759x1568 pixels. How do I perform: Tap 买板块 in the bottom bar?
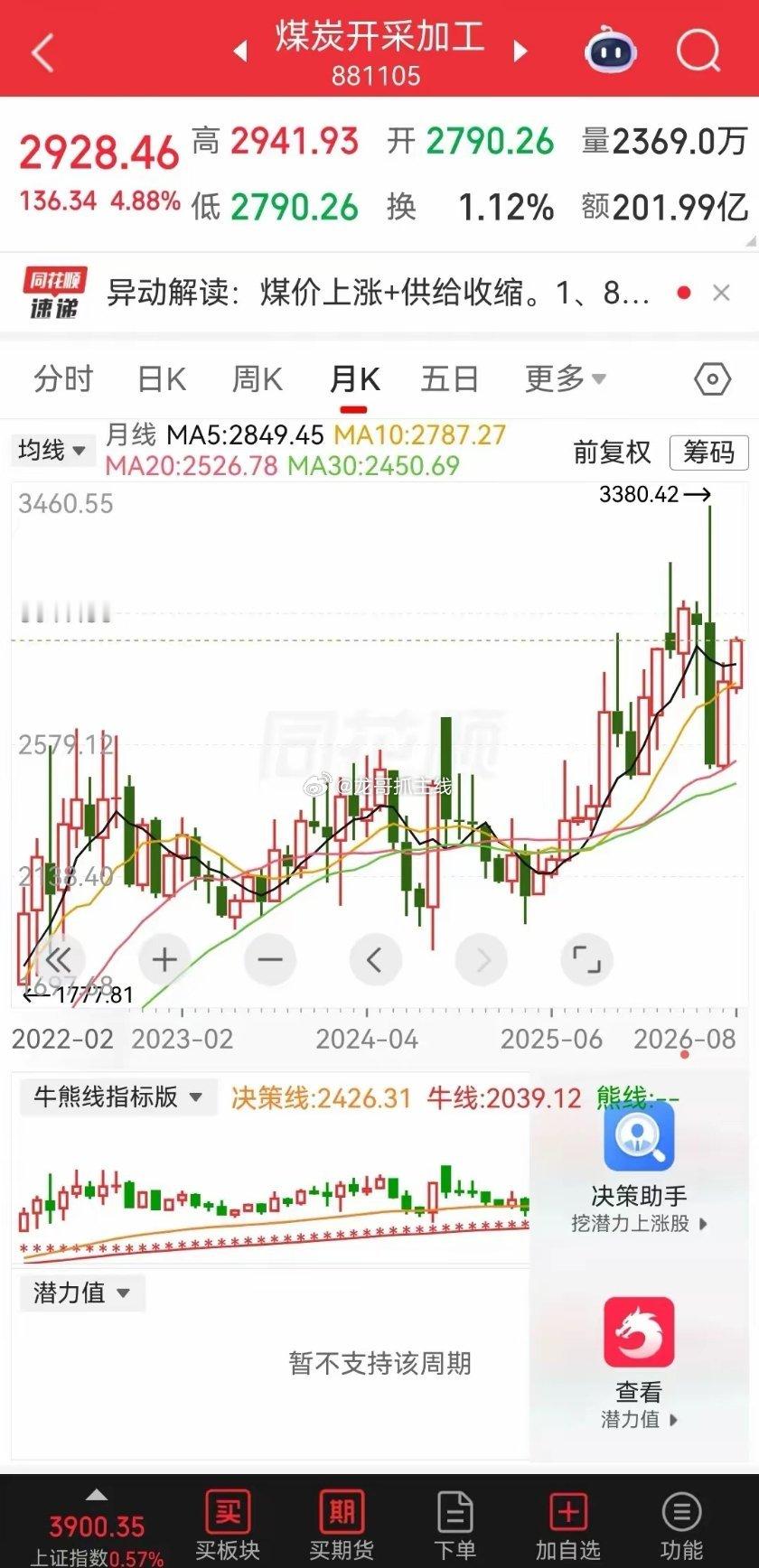tap(228, 1523)
